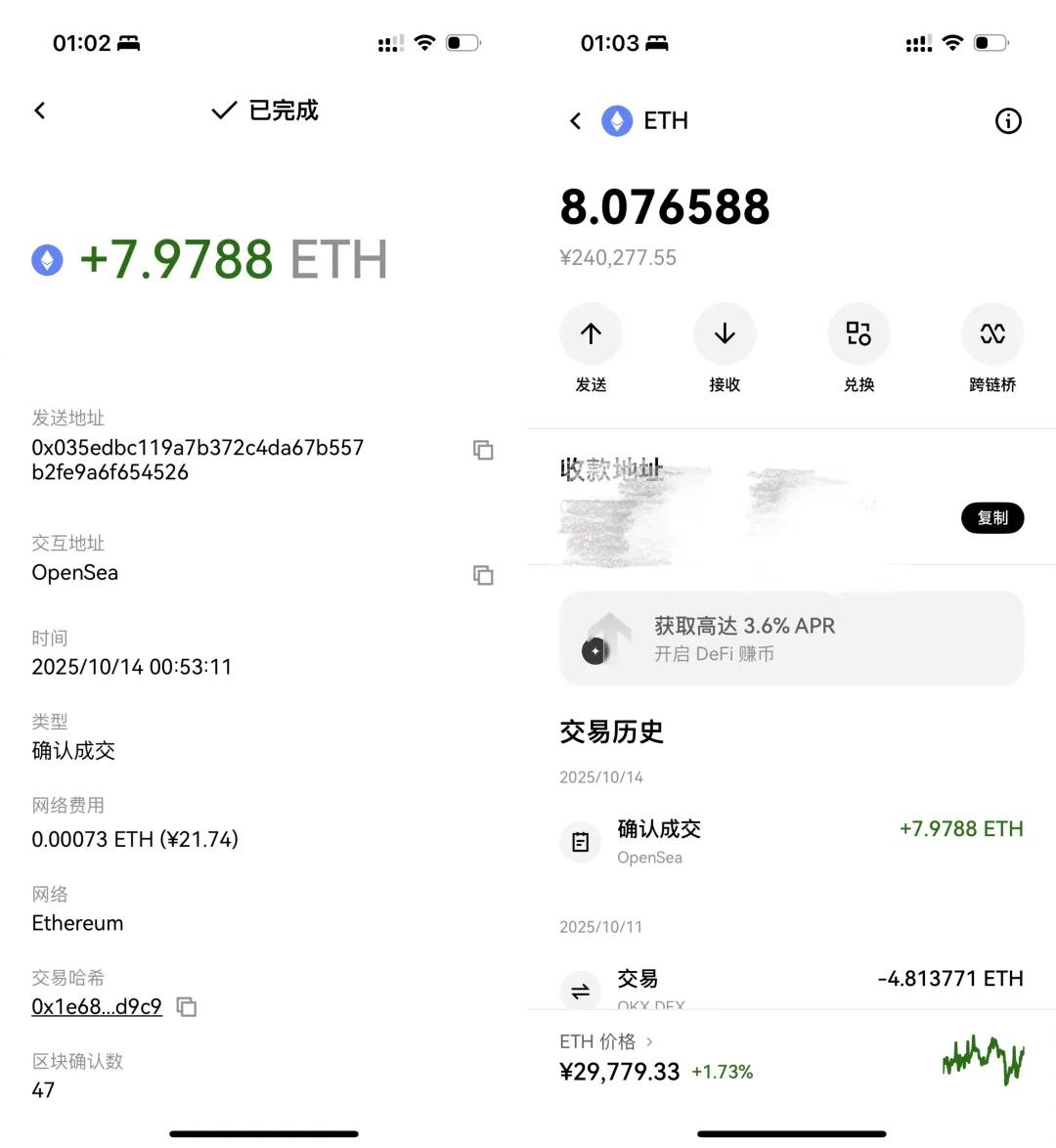This screenshot has width=1056, height=1148.
Task: Copy the 发送地址 using its copy icon
Action: coord(483,450)
